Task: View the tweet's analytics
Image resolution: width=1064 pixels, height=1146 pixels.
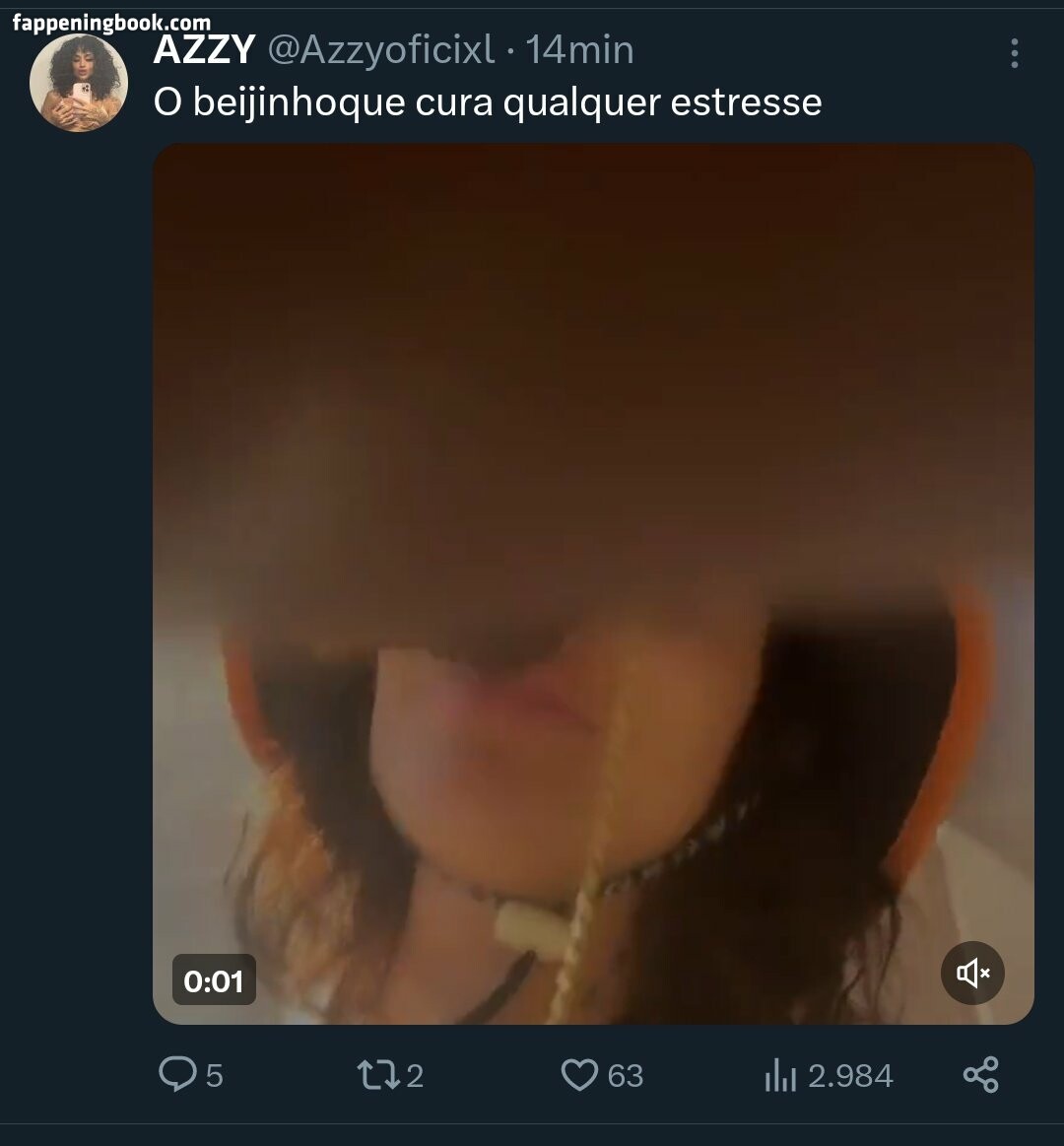Action: pos(779,1076)
